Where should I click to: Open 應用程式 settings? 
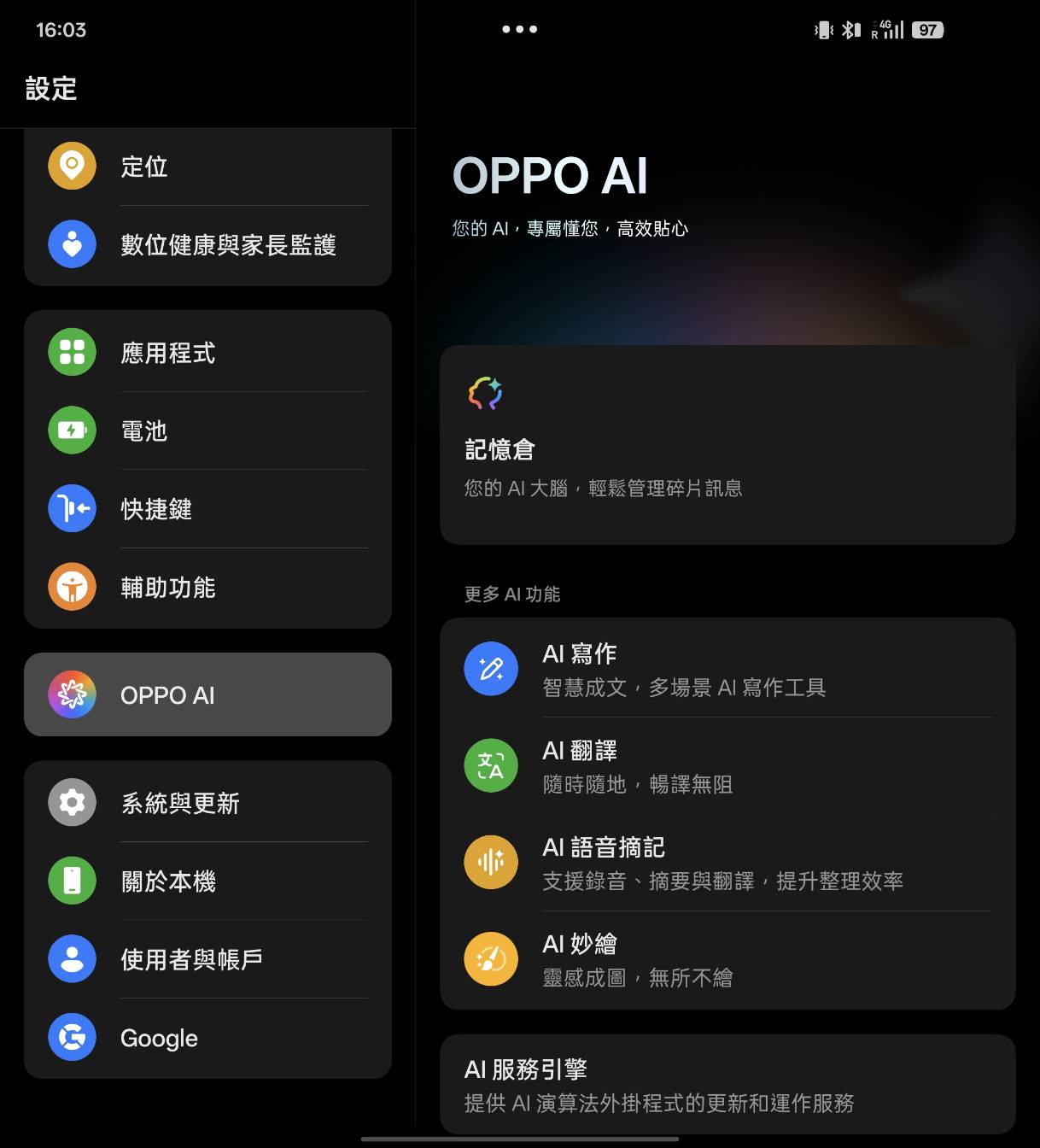click(x=207, y=353)
